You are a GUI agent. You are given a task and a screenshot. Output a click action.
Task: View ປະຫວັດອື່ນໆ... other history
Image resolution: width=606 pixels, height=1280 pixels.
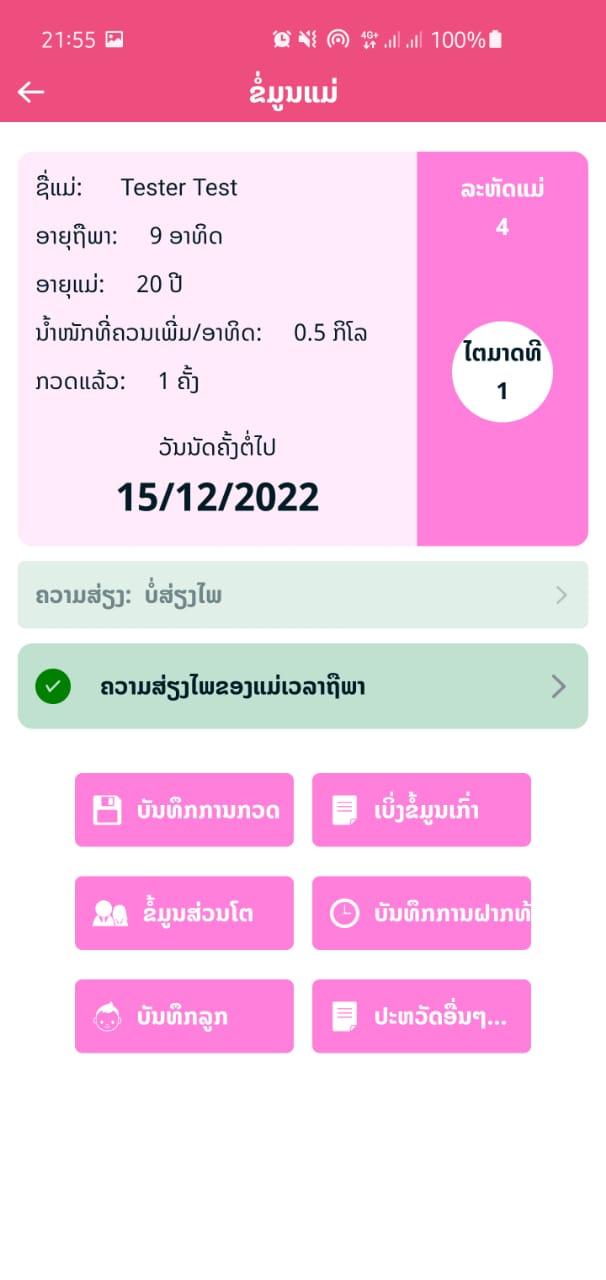421,1016
